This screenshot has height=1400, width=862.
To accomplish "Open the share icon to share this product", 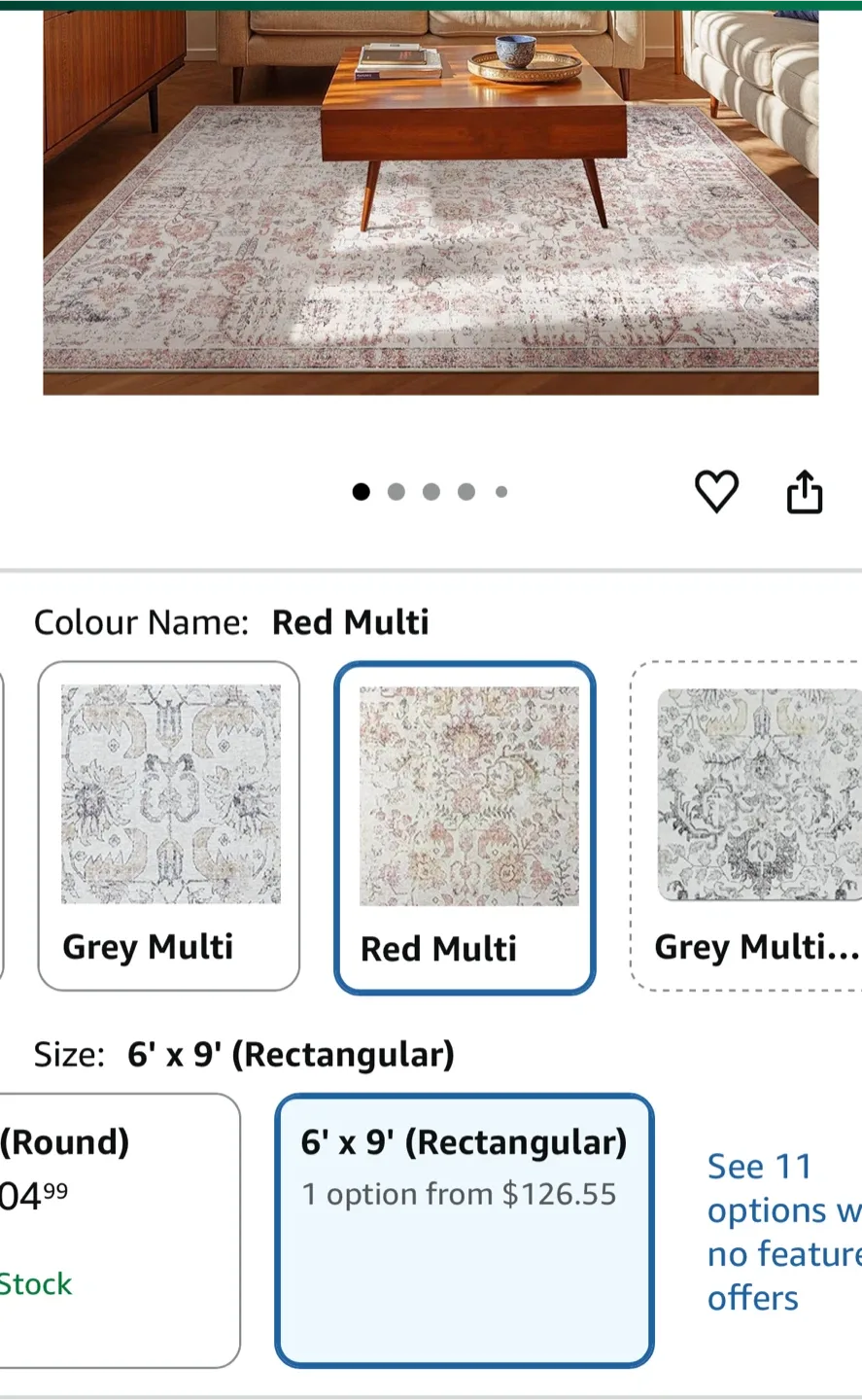I will (806, 491).
